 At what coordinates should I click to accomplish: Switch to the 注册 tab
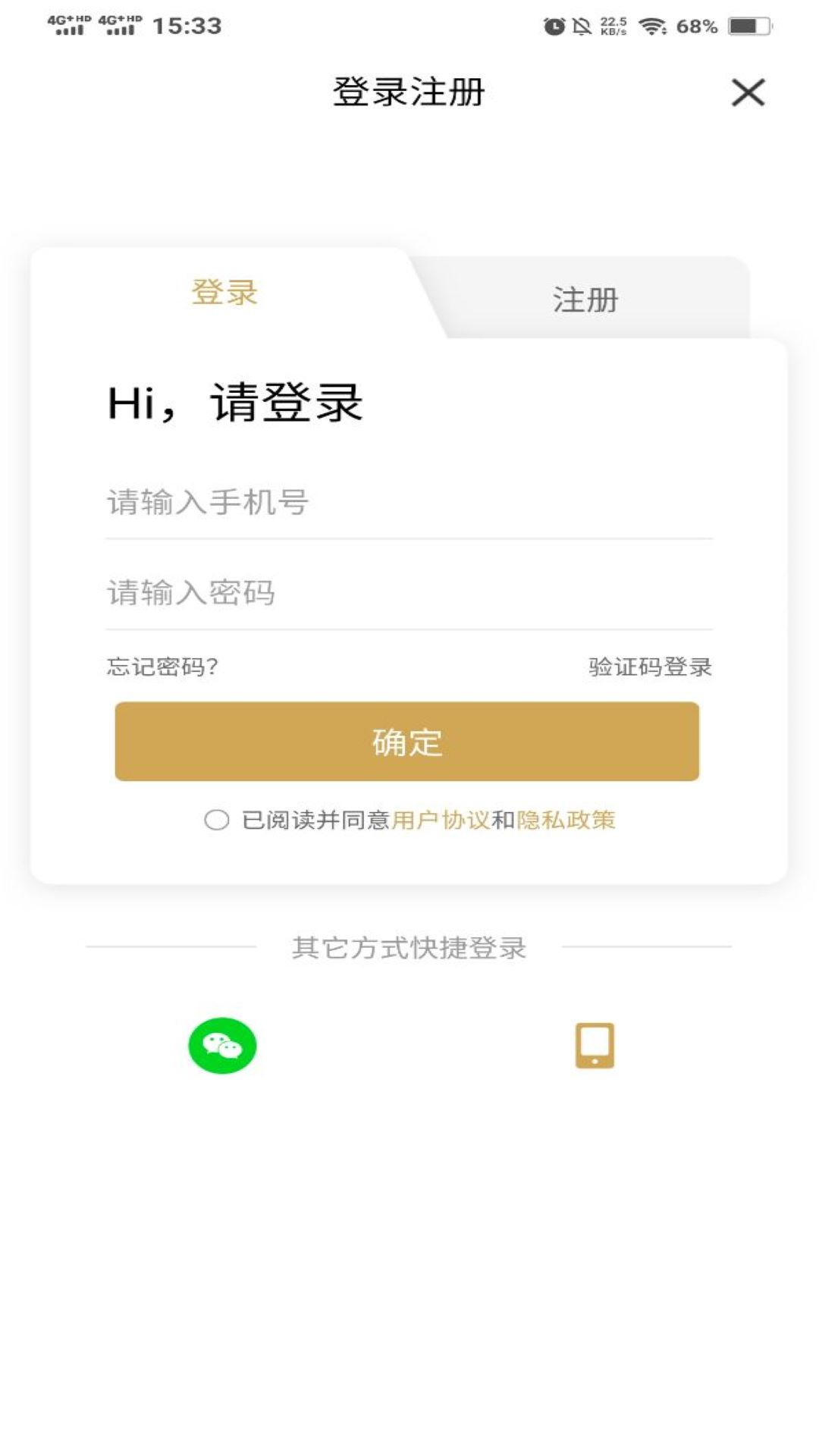[585, 300]
